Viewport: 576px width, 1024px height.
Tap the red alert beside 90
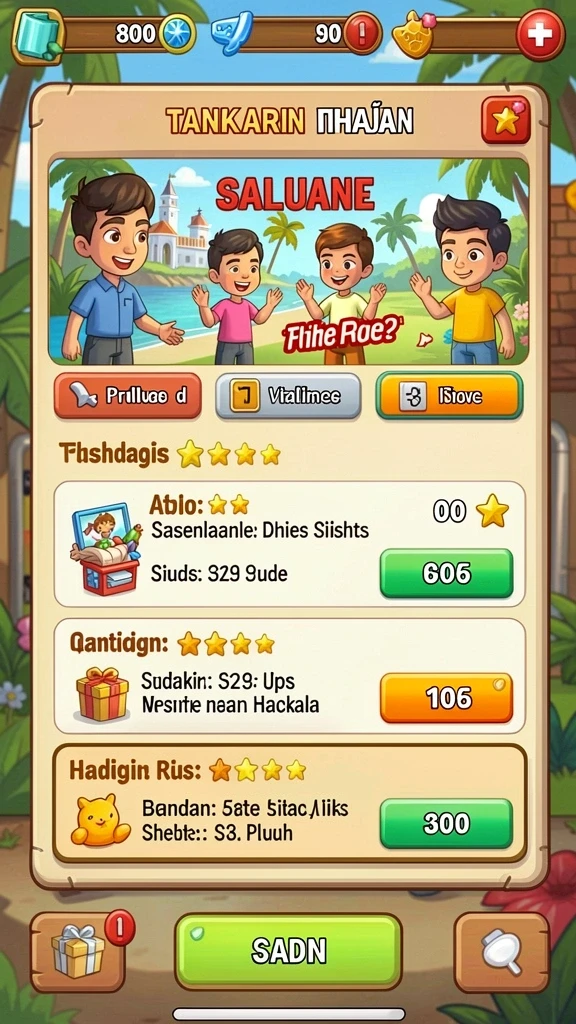362,34
